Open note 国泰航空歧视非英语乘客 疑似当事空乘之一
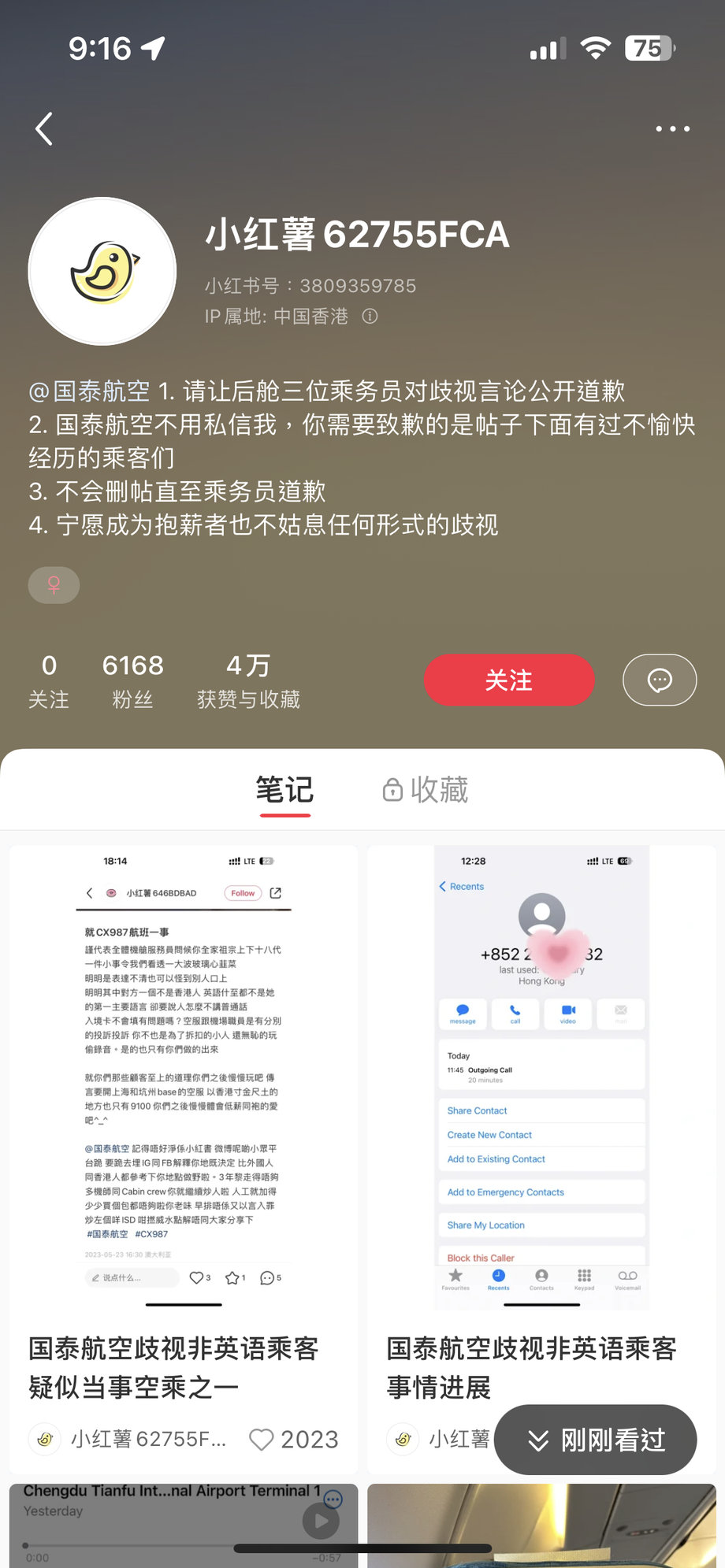The height and width of the screenshot is (1568, 725). point(183,1103)
